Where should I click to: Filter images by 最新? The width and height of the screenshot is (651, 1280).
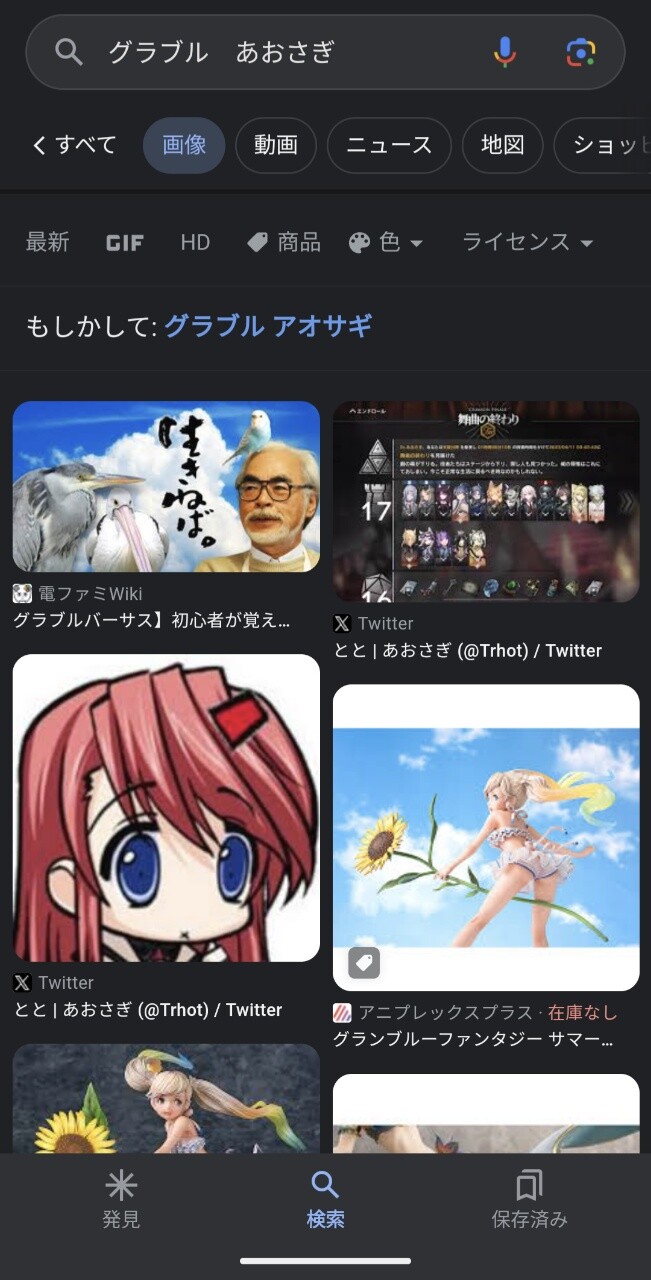tap(47, 242)
